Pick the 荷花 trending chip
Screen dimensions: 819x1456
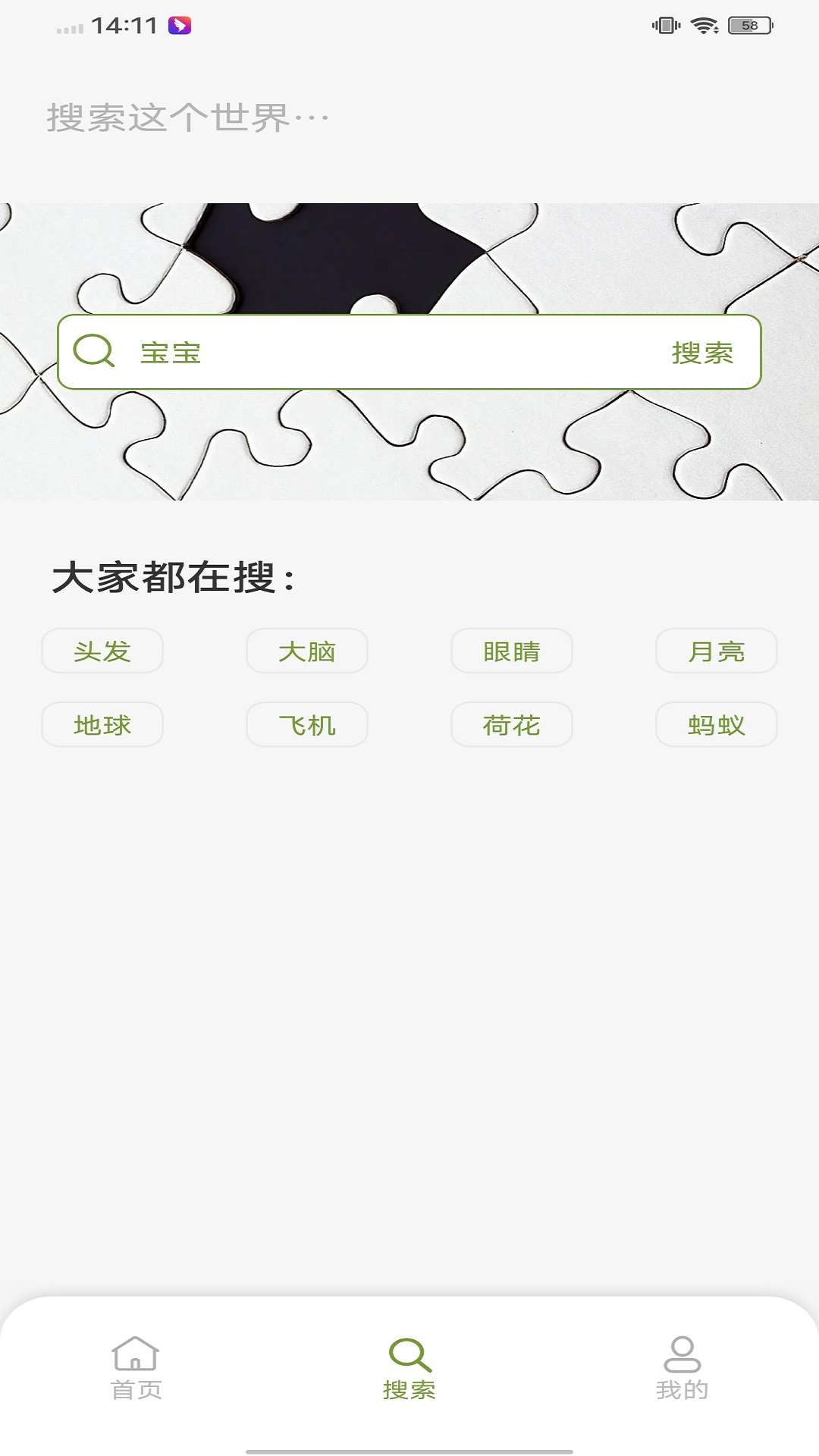click(x=512, y=725)
